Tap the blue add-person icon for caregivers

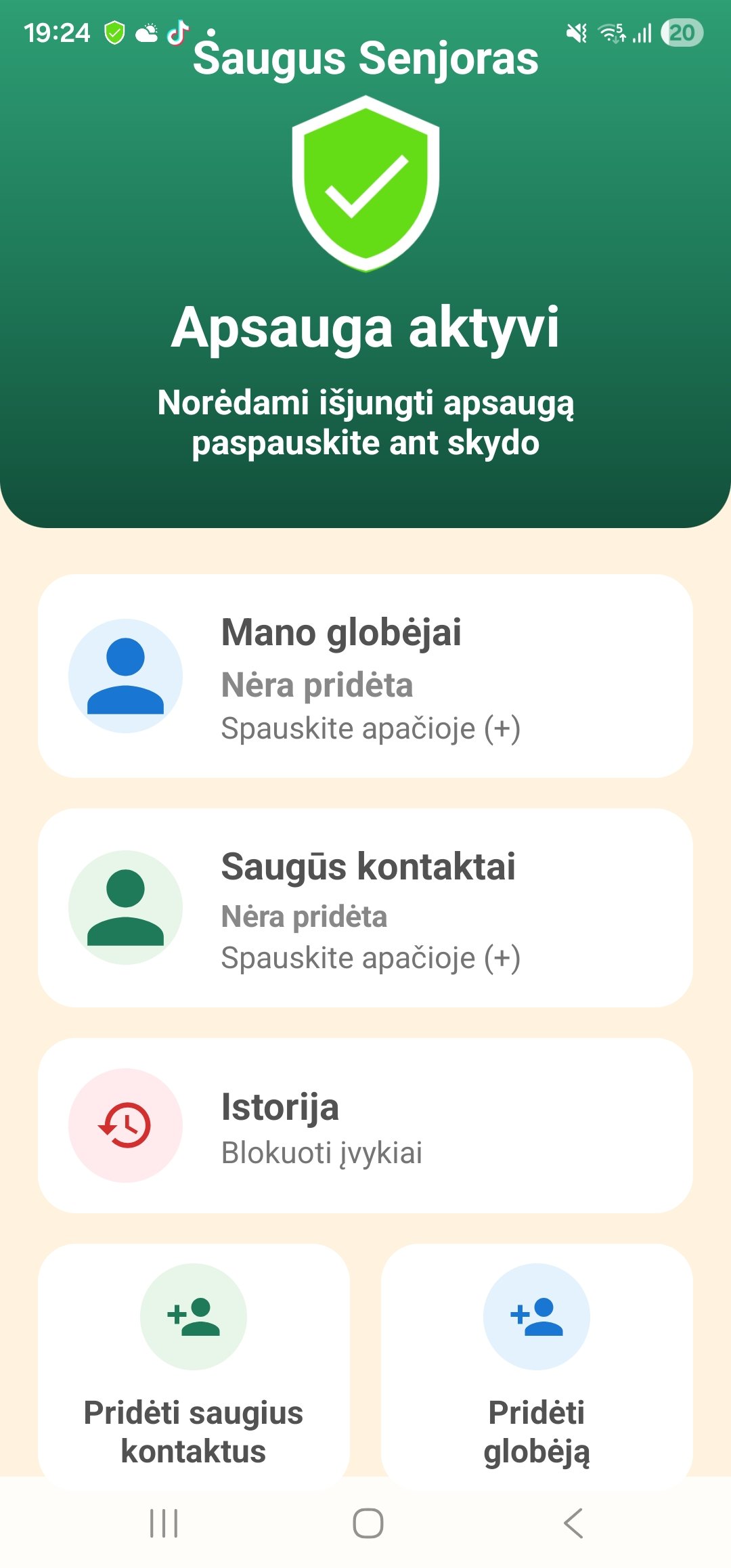[x=535, y=1314]
